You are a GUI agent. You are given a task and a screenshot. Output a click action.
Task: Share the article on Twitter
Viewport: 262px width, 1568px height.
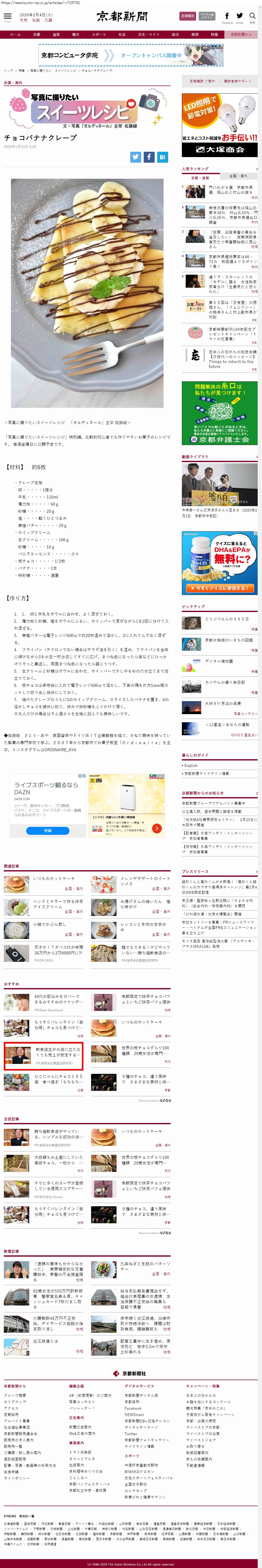point(136,157)
